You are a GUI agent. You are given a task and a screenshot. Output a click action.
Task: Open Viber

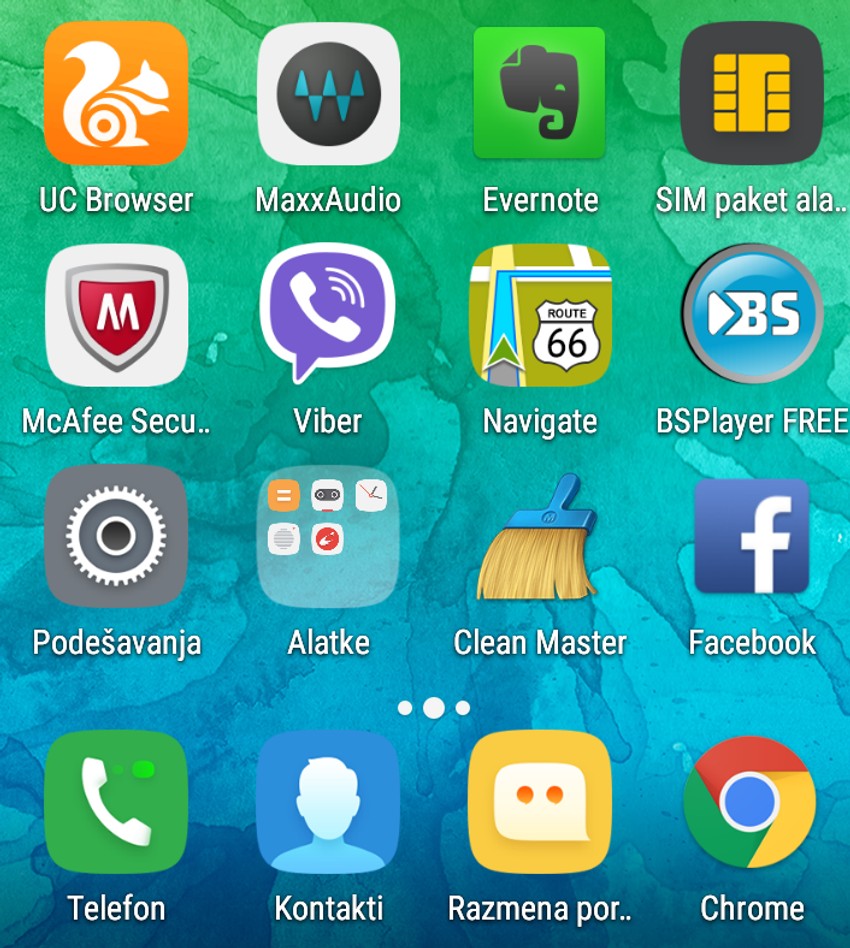(328, 315)
